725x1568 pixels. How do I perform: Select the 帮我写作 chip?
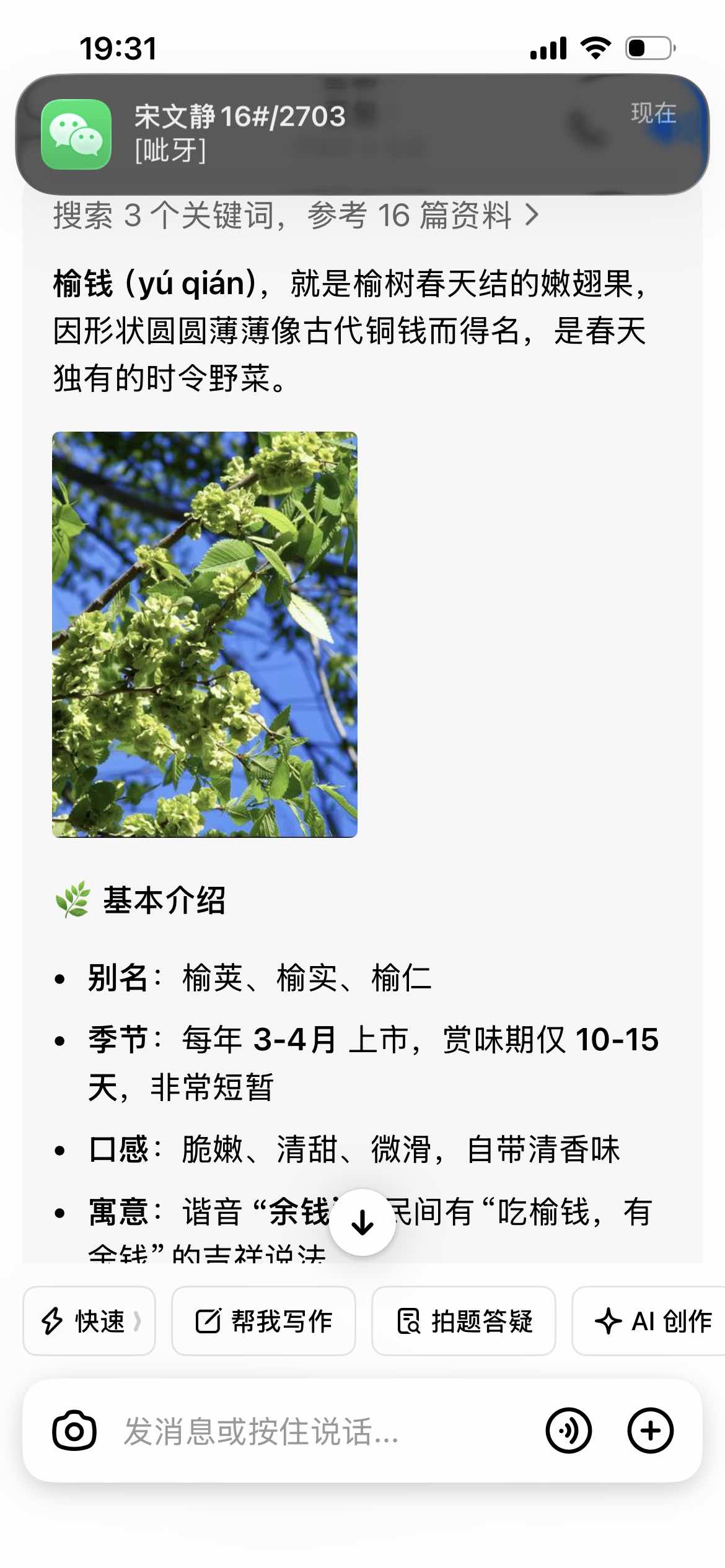[263, 1321]
